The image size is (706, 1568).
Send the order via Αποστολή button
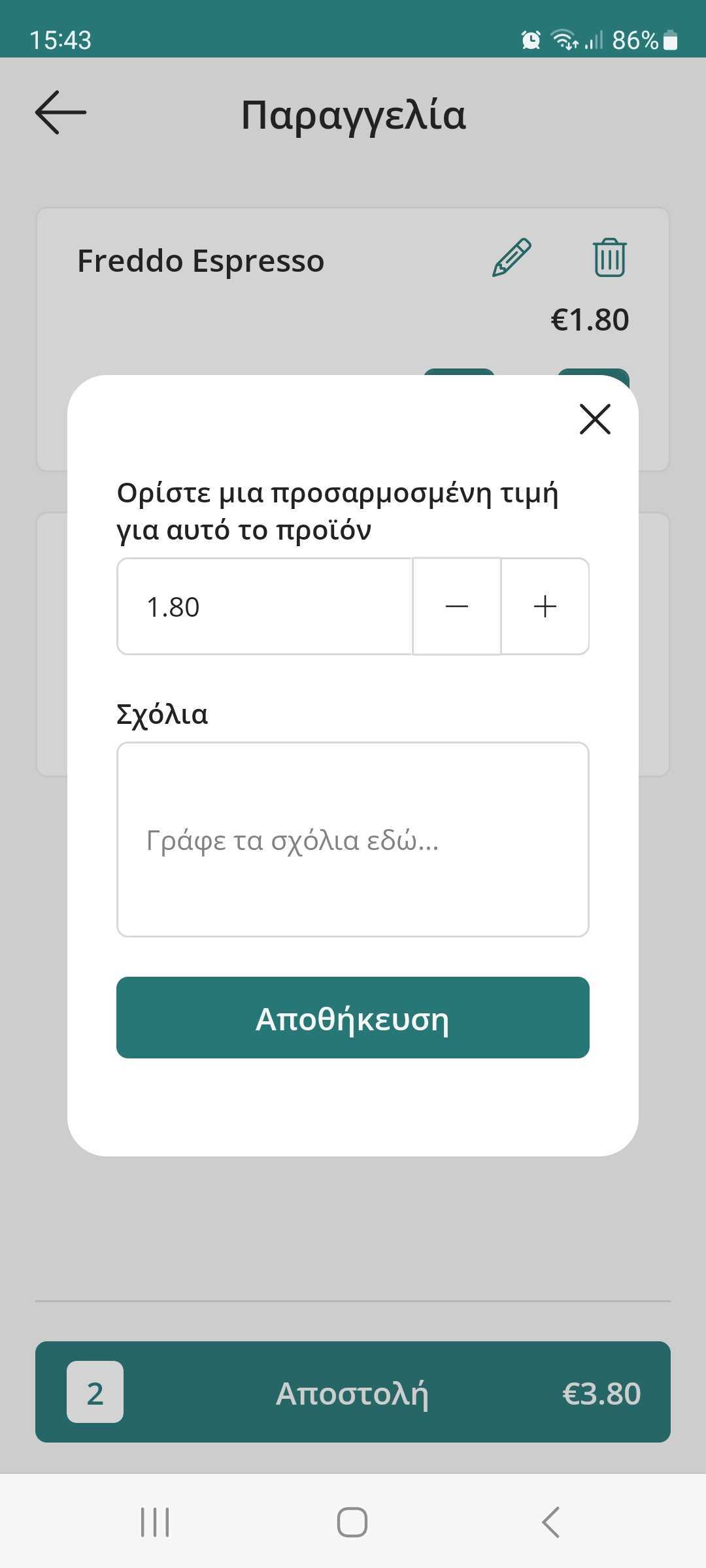[353, 1392]
